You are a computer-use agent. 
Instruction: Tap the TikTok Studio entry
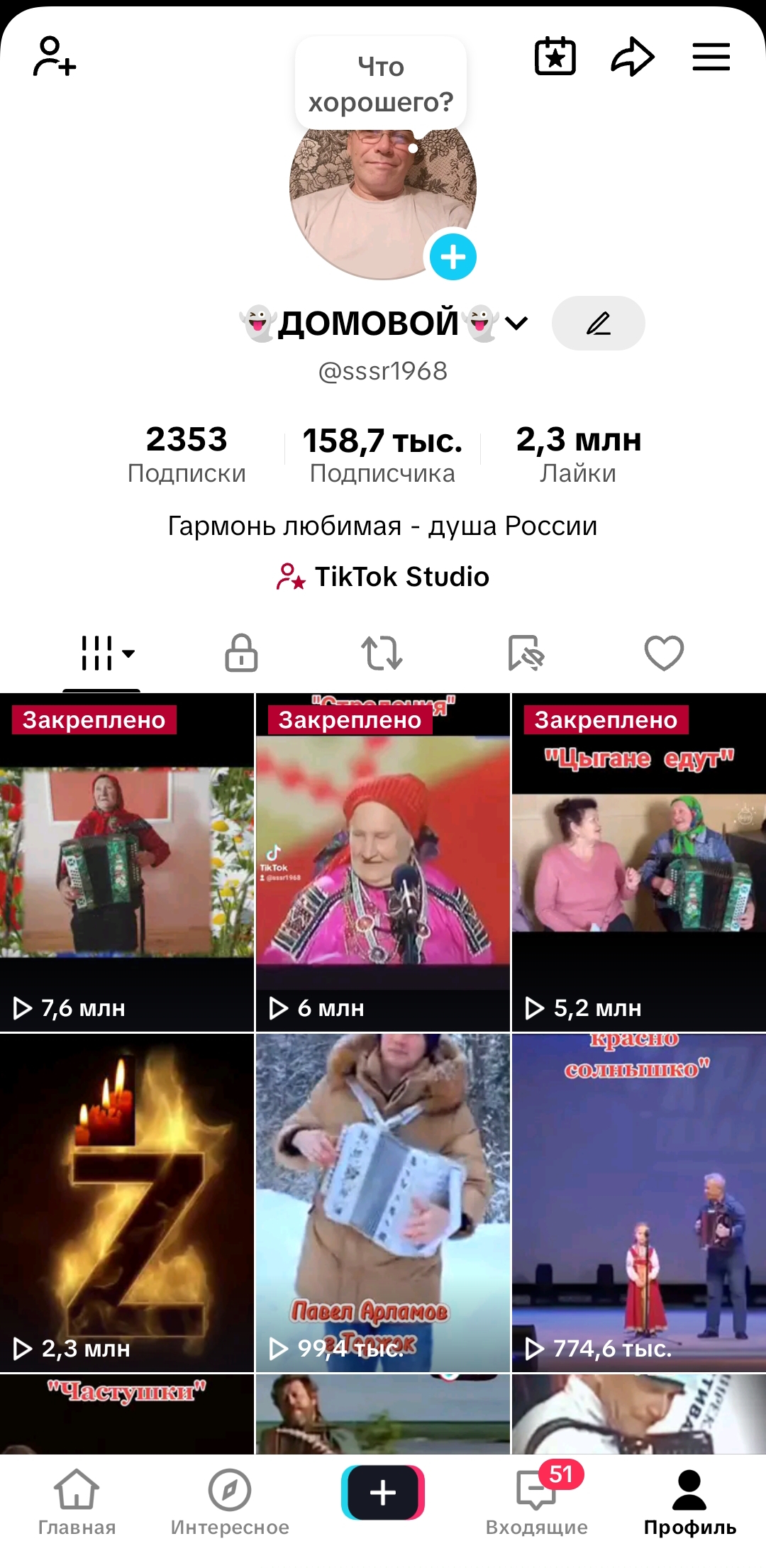pyautogui.click(x=382, y=577)
